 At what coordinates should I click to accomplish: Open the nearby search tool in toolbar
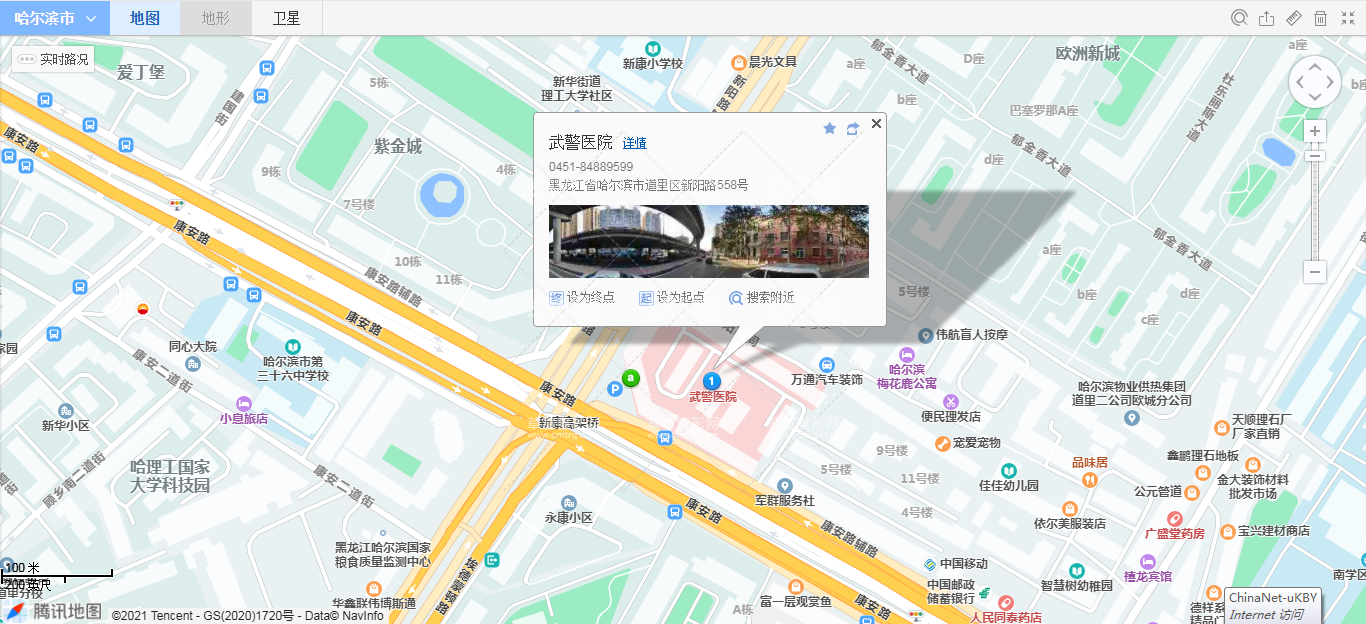pyautogui.click(x=1239, y=18)
